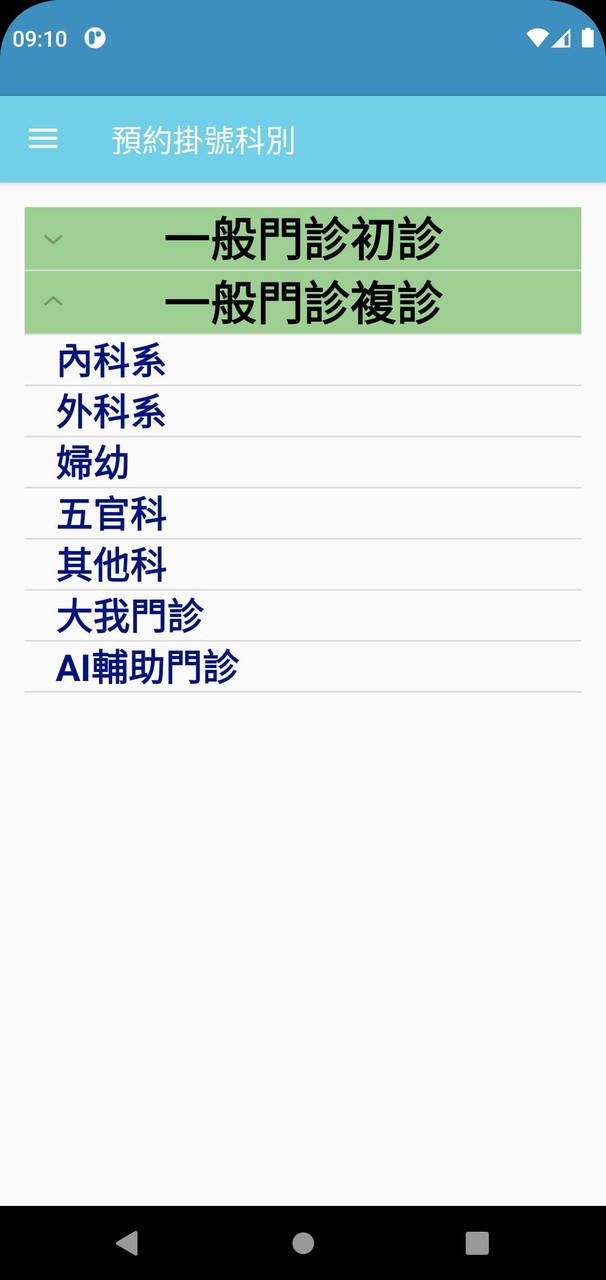Select 五官科 department

[111, 514]
